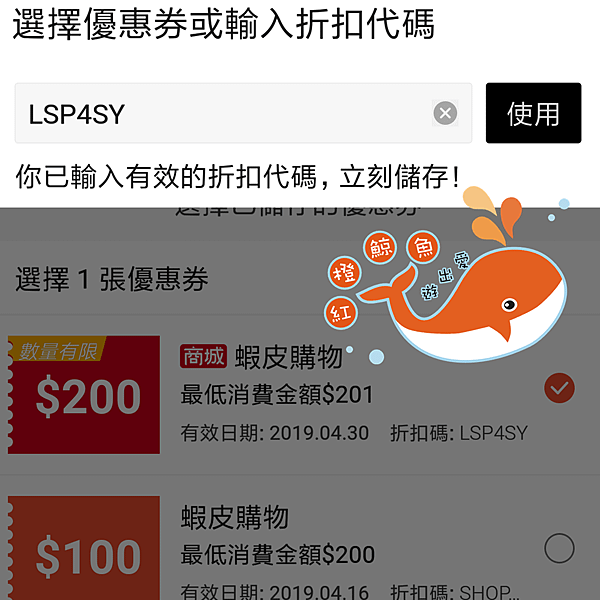
Task: Apply the code with the 使用 button
Action: click(533, 114)
